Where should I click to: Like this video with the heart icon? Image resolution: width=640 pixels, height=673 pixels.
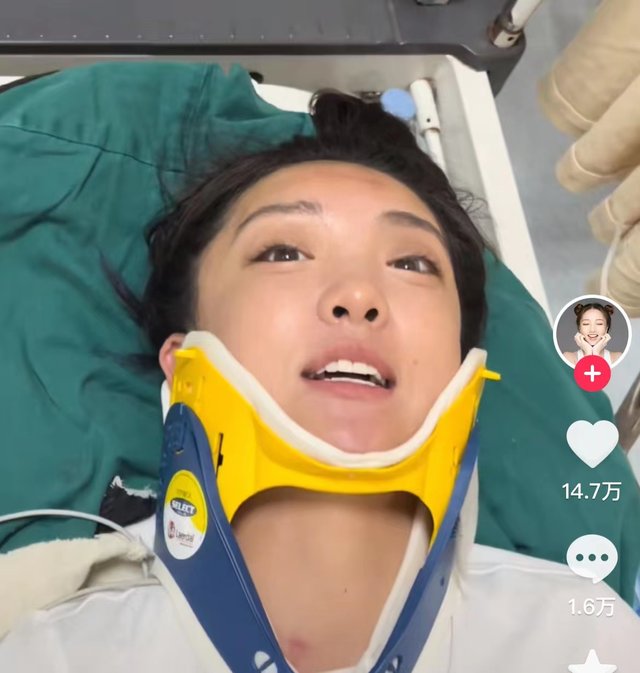click(592, 443)
